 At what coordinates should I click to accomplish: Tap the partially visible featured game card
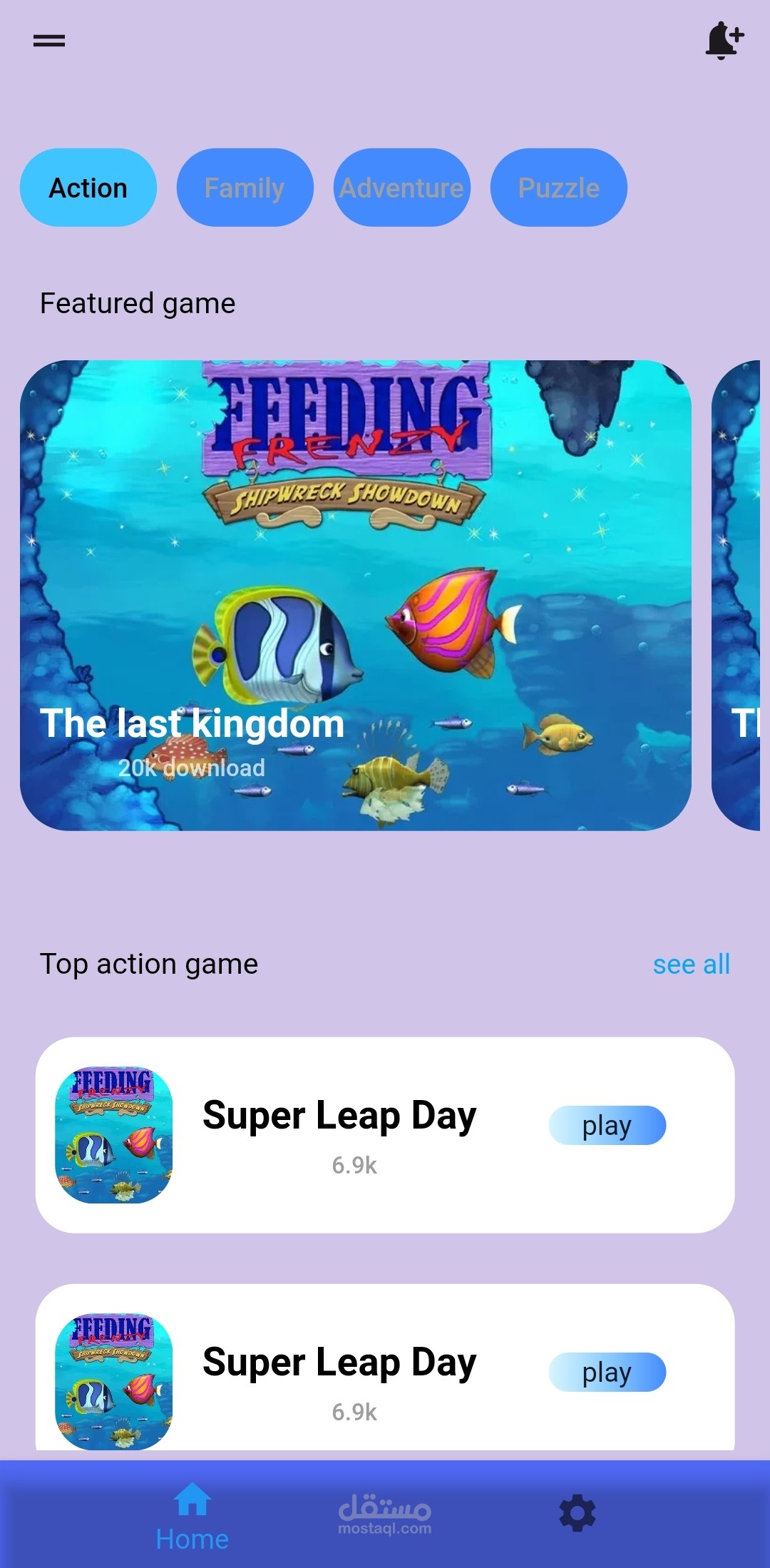(741, 594)
